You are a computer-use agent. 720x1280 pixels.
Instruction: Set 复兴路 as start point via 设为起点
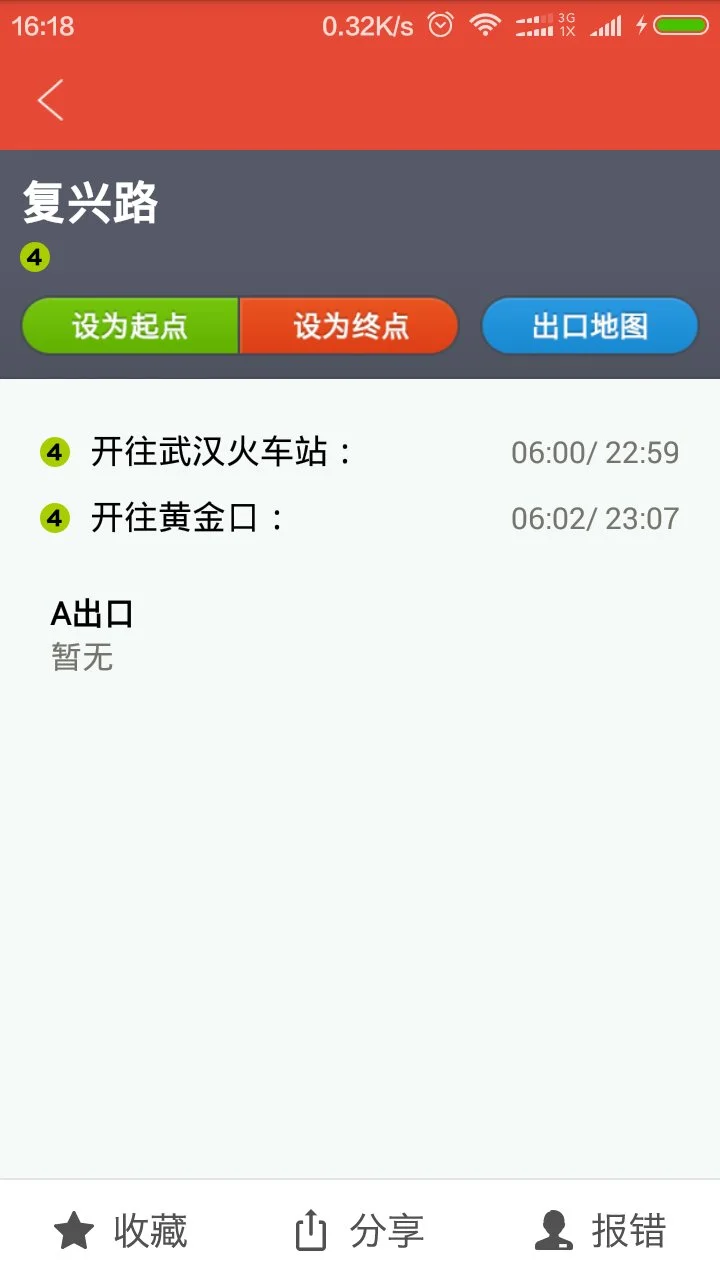coord(130,325)
